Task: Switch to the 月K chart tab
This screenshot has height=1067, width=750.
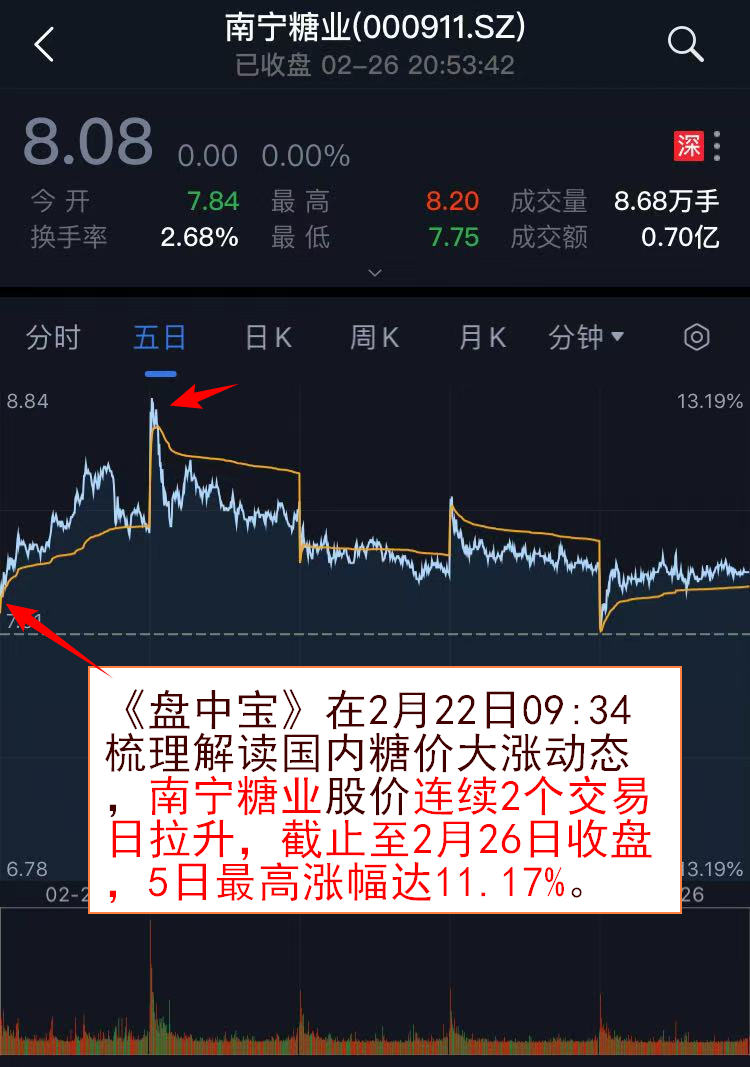Action: (x=482, y=338)
